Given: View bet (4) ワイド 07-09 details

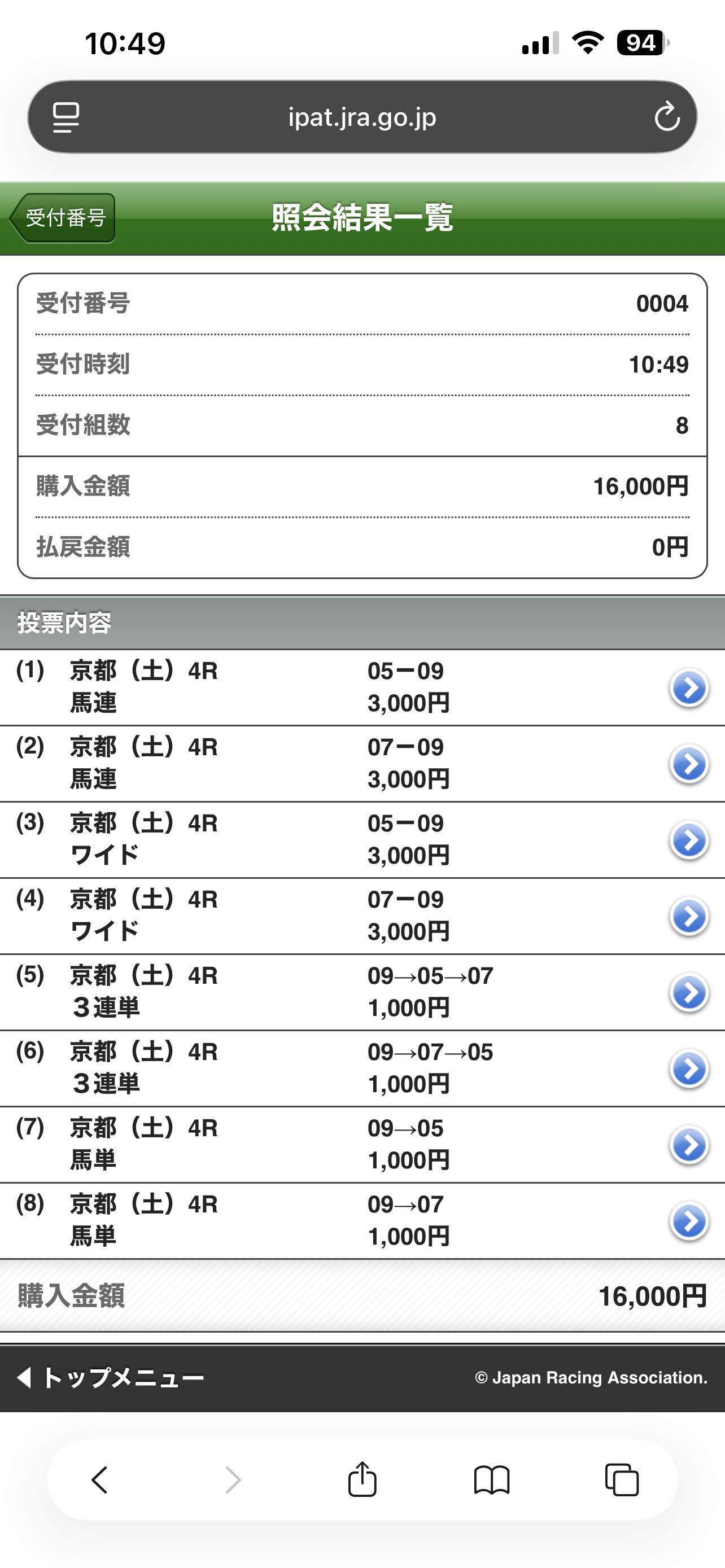Looking at the screenshot, I should click(x=688, y=917).
